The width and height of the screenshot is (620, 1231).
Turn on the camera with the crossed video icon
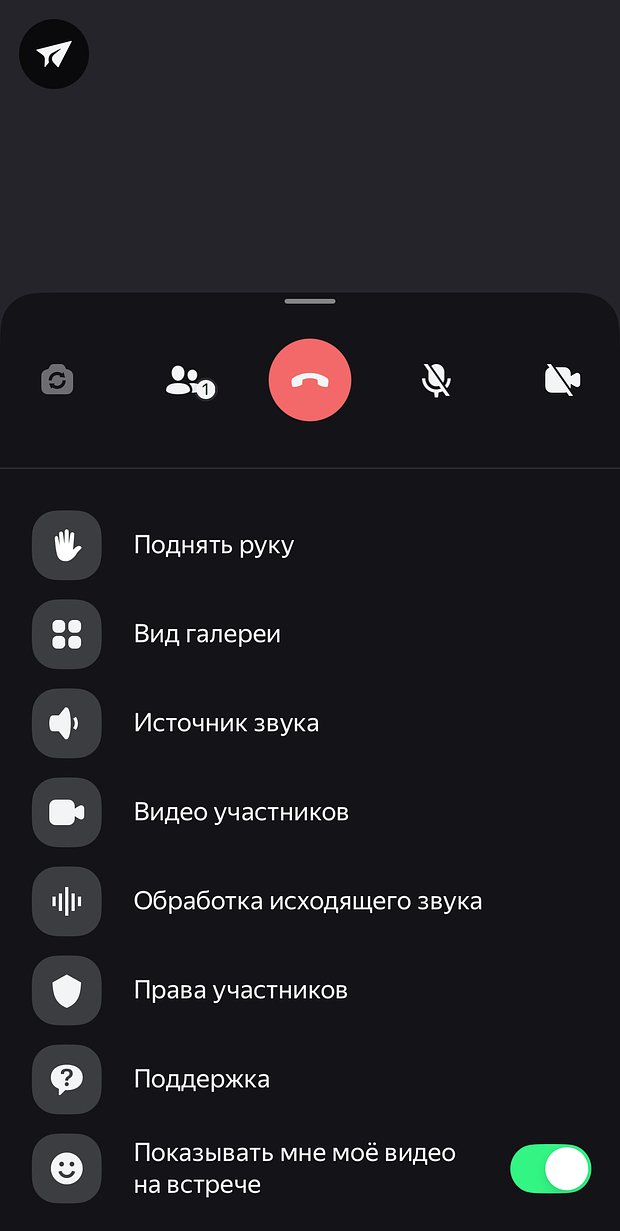[x=563, y=380]
